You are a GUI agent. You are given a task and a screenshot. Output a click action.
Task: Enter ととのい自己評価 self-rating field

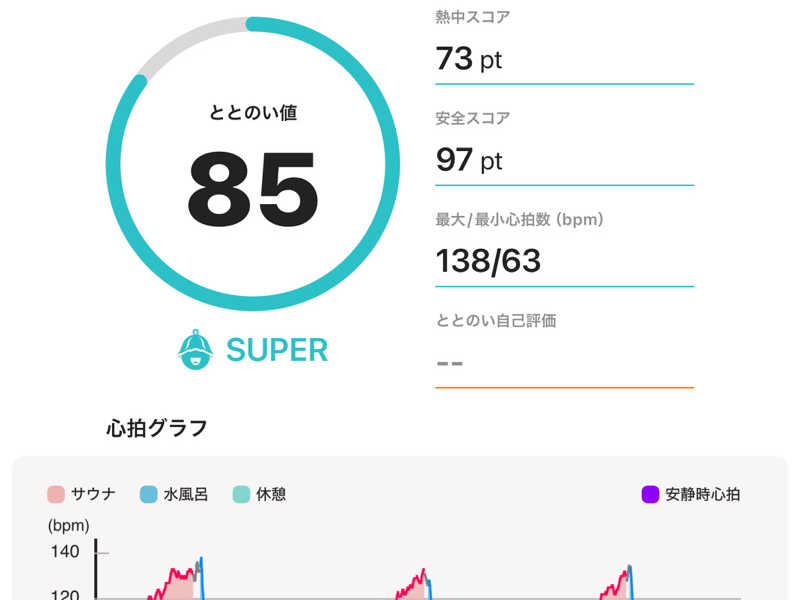(564, 362)
